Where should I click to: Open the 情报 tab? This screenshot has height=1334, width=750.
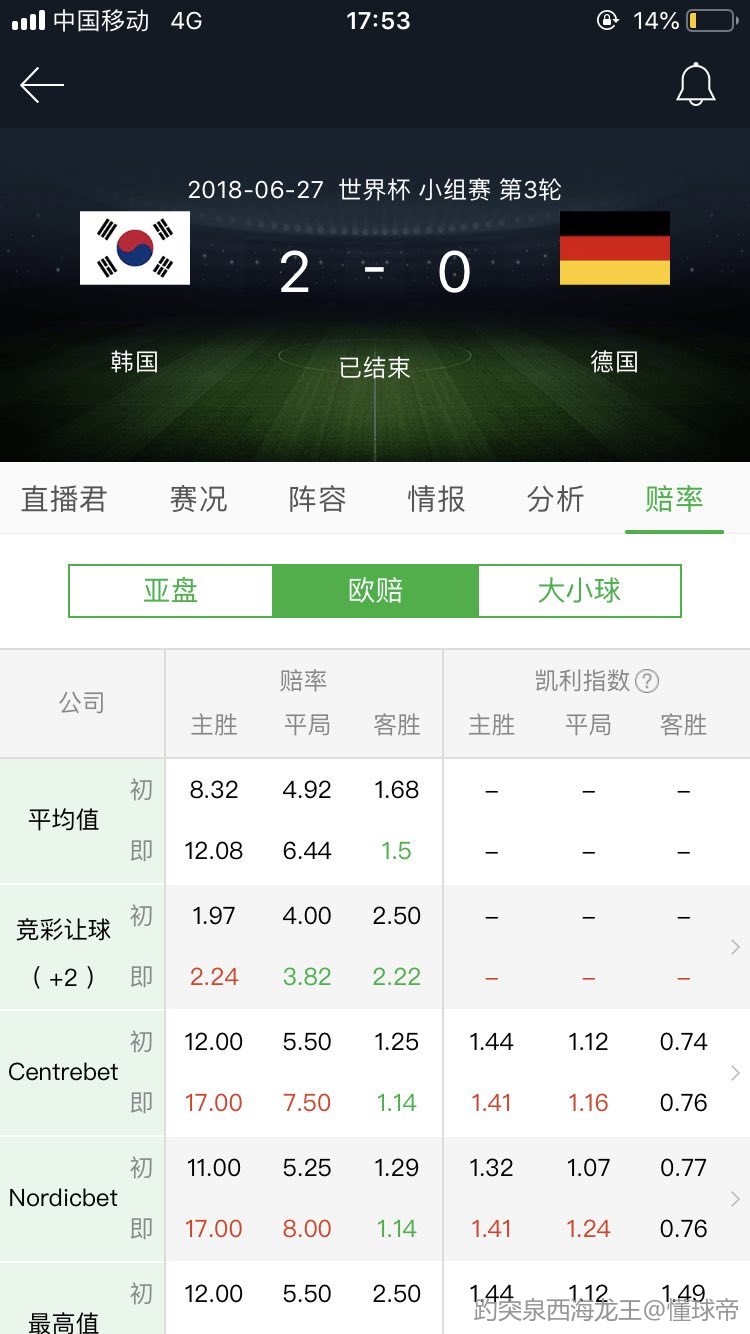point(436,498)
